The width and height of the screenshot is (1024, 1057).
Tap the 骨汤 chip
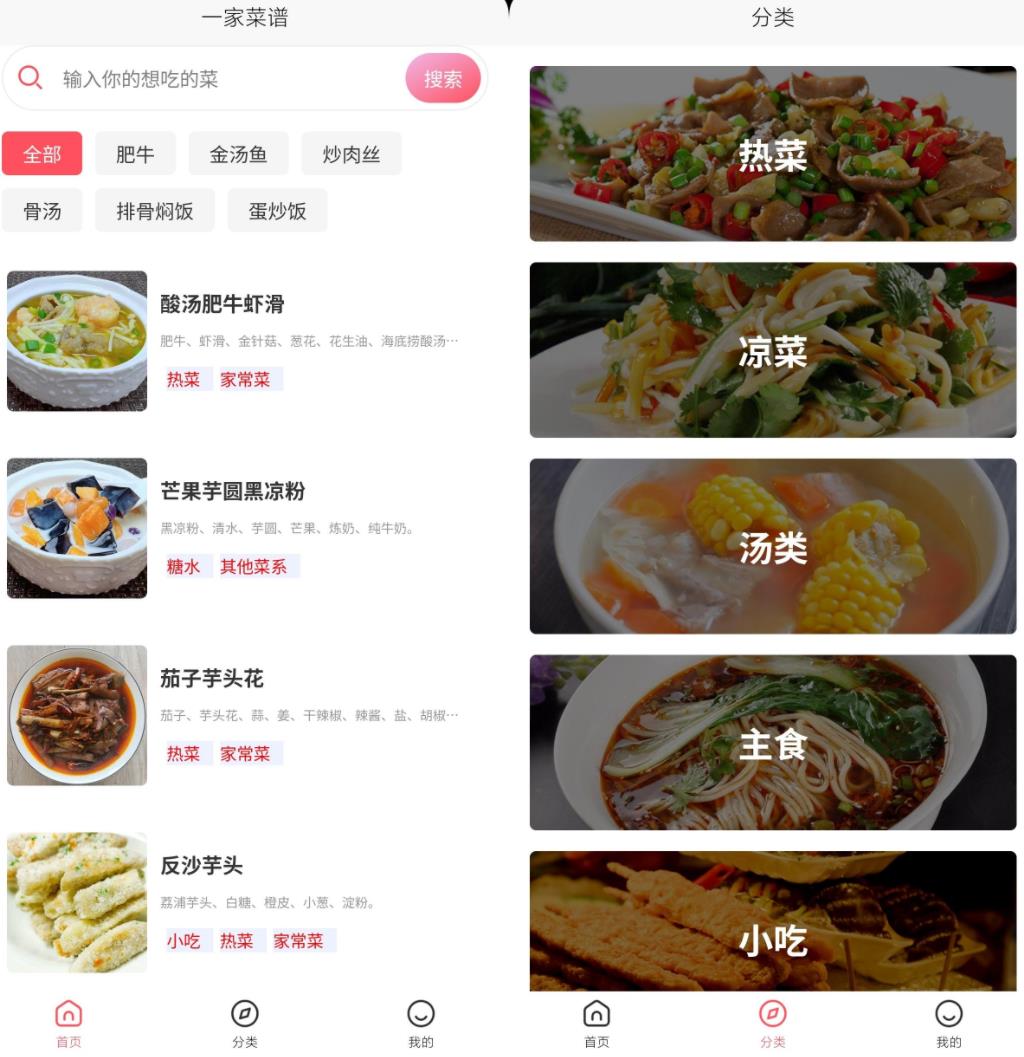[42, 211]
